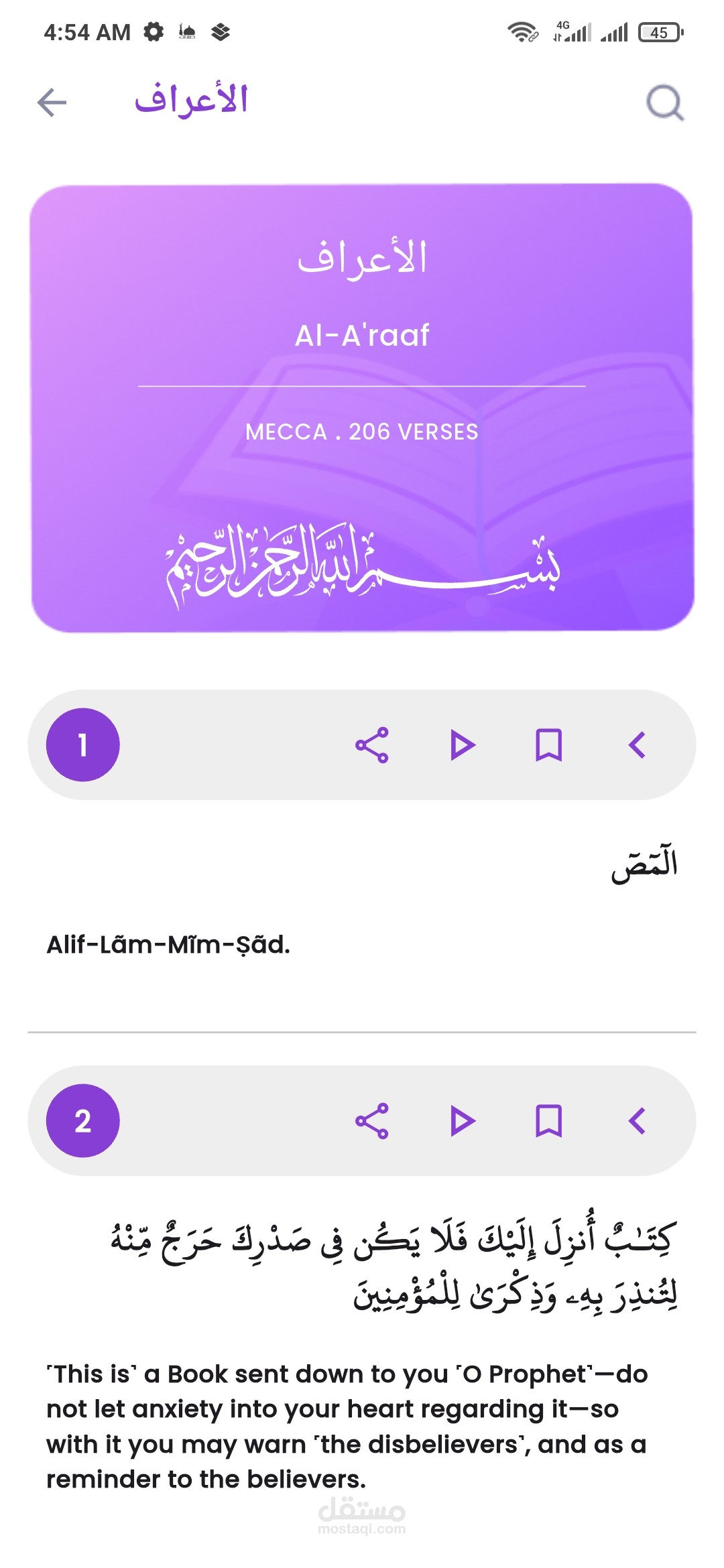Play audio for verse 2
Viewport: 724px width, 1568px height.
[x=462, y=1121]
